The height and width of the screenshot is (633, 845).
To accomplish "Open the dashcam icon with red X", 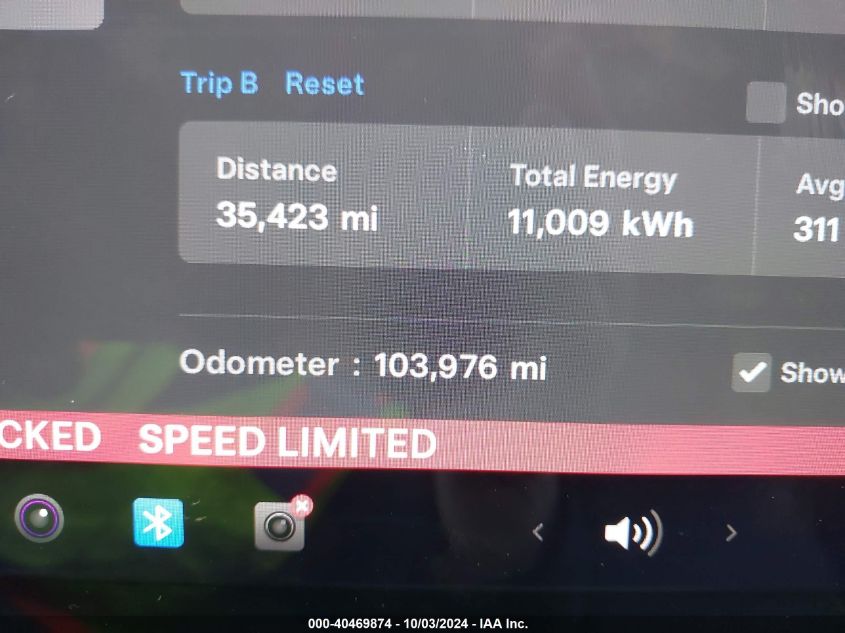I will tap(280, 524).
